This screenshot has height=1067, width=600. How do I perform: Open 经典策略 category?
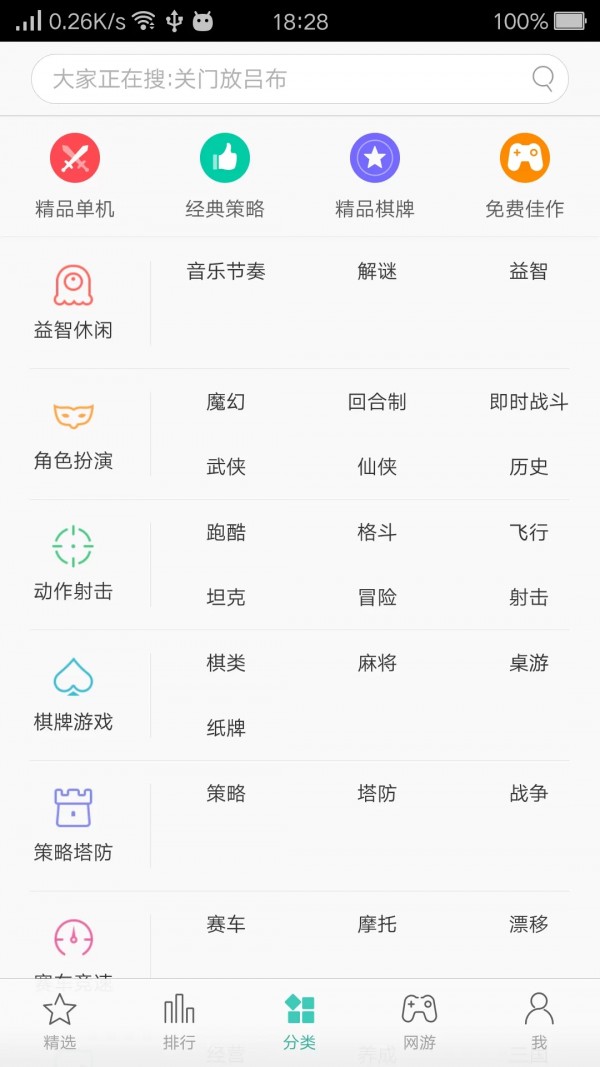click(x=225, y=176)
